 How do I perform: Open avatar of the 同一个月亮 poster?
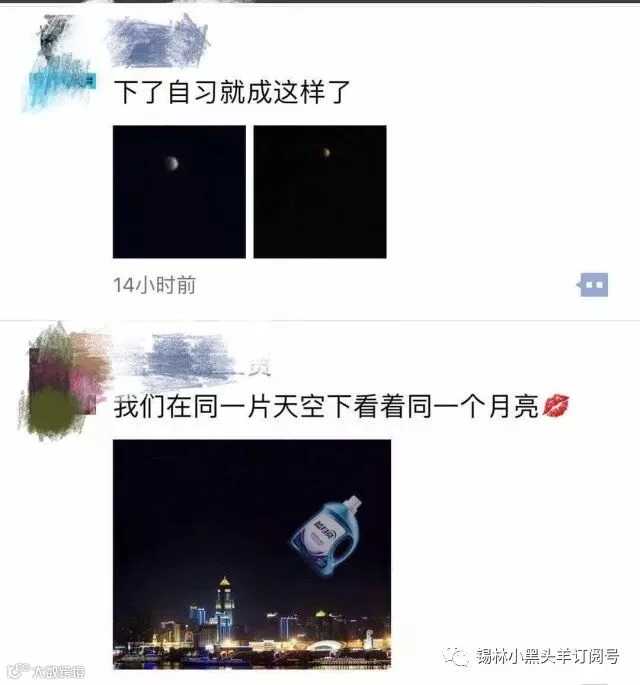pyautogui.click(x=61, y=381)
